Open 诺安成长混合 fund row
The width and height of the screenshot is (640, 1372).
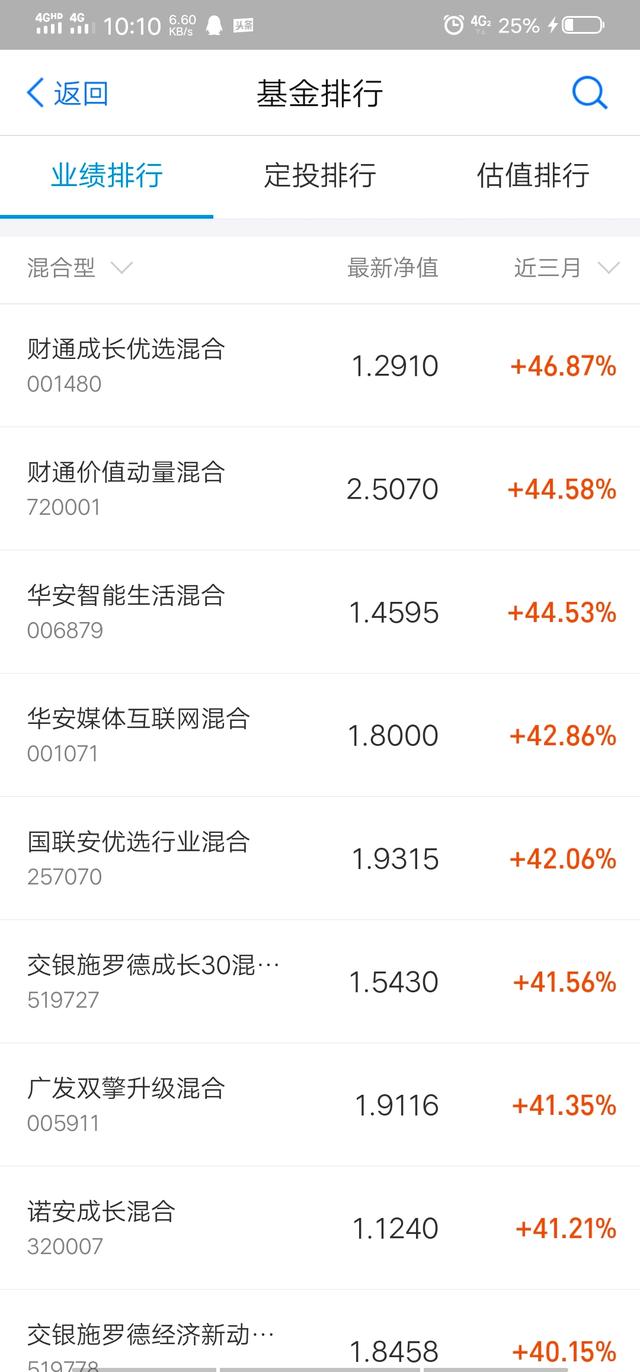click(320, 1228)
